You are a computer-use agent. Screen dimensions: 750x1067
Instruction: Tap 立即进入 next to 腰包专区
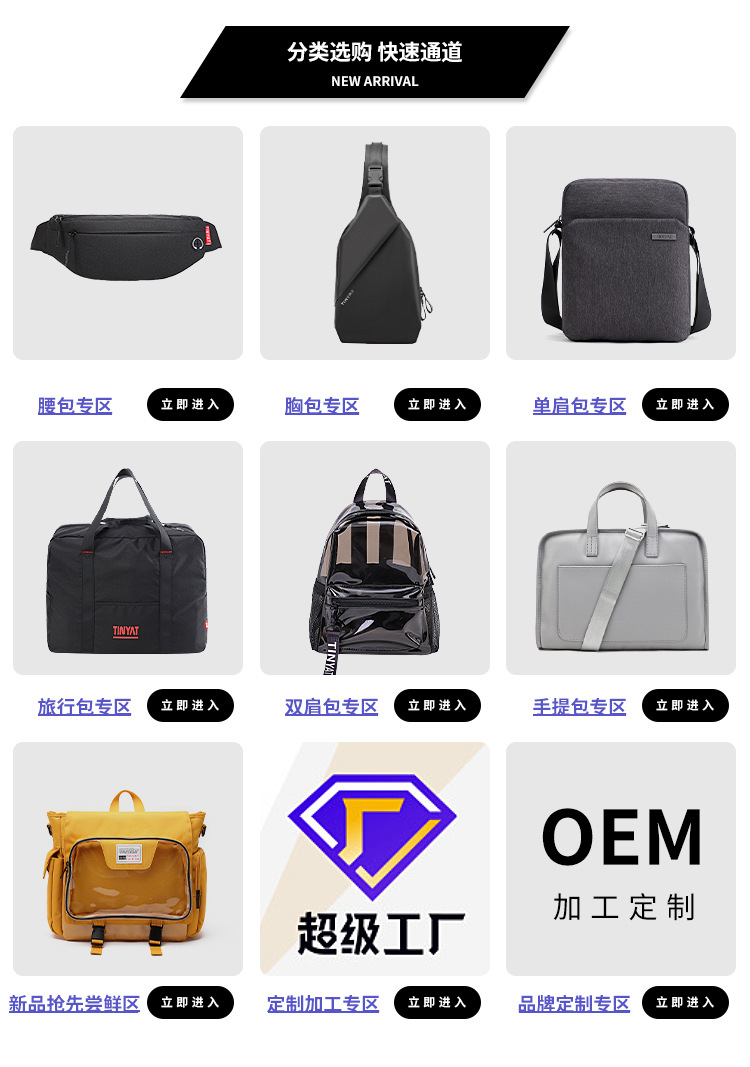tap(190, 405)
